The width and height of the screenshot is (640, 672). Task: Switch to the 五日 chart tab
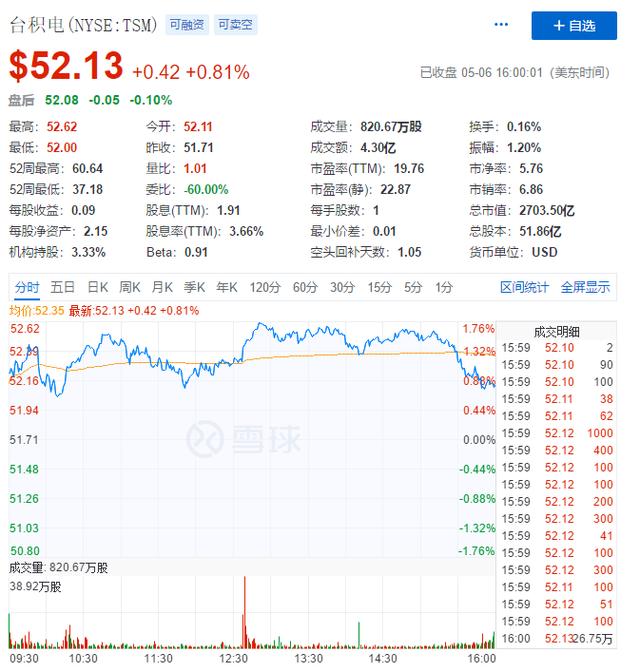click(x=63, y=287)
